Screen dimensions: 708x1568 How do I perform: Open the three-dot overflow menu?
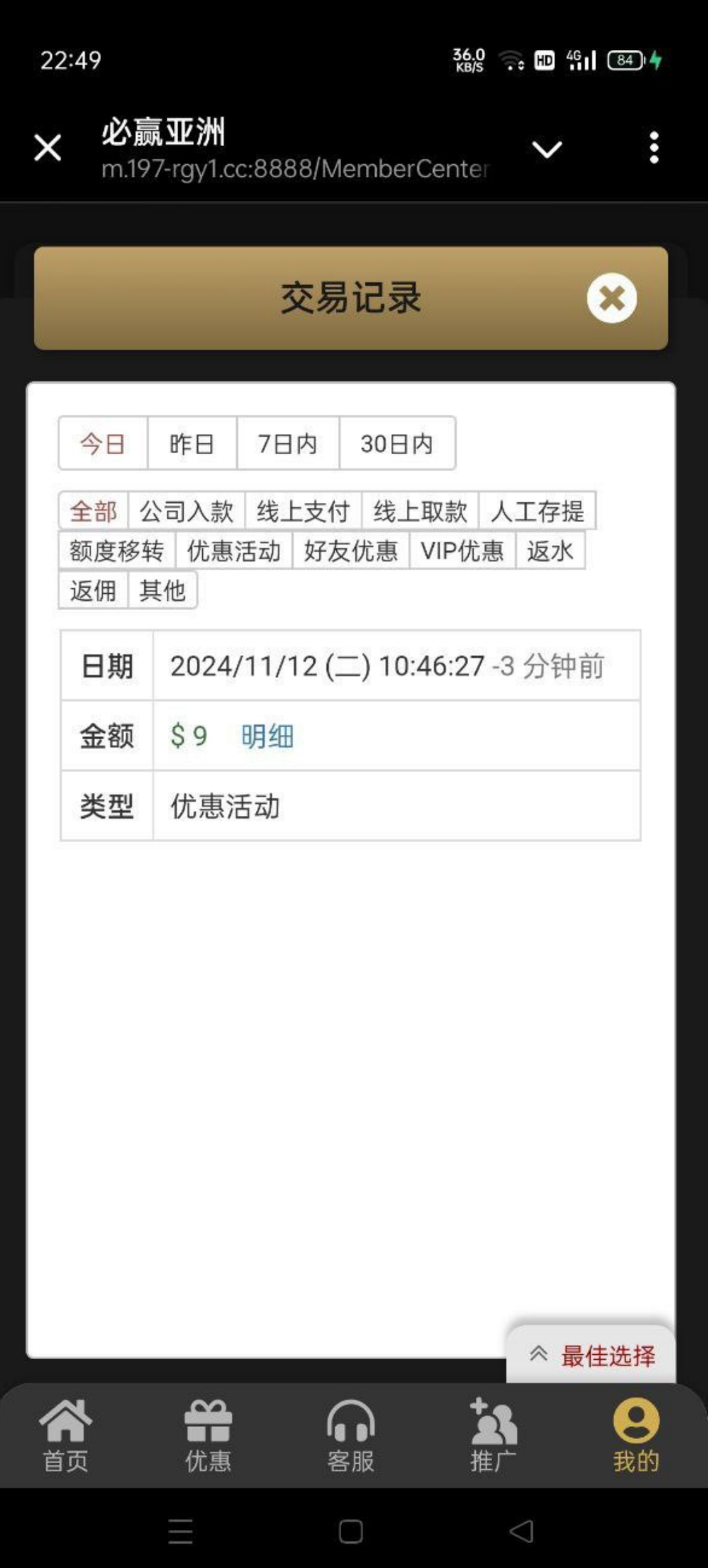click(654, 148)
